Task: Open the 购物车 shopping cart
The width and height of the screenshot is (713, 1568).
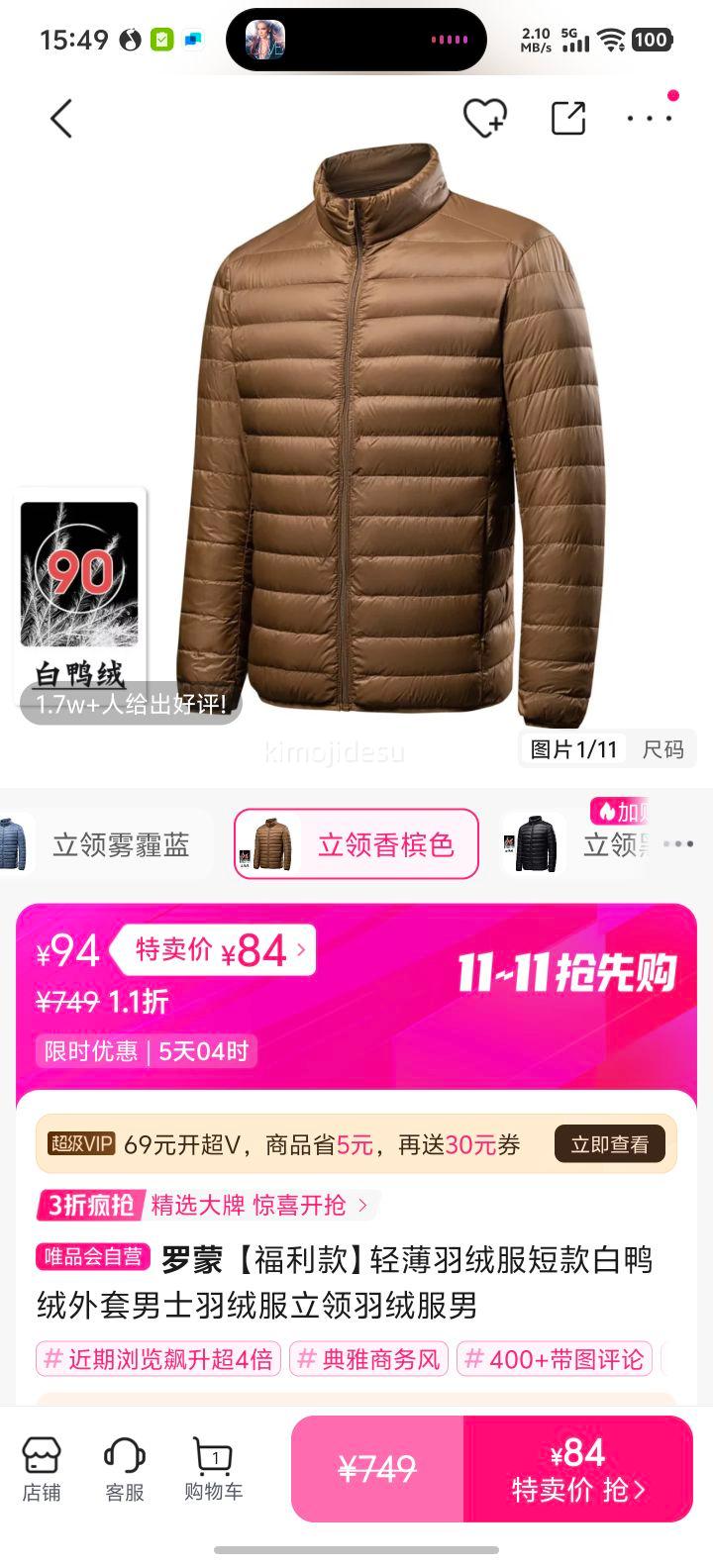Action: click(214, 1470)
